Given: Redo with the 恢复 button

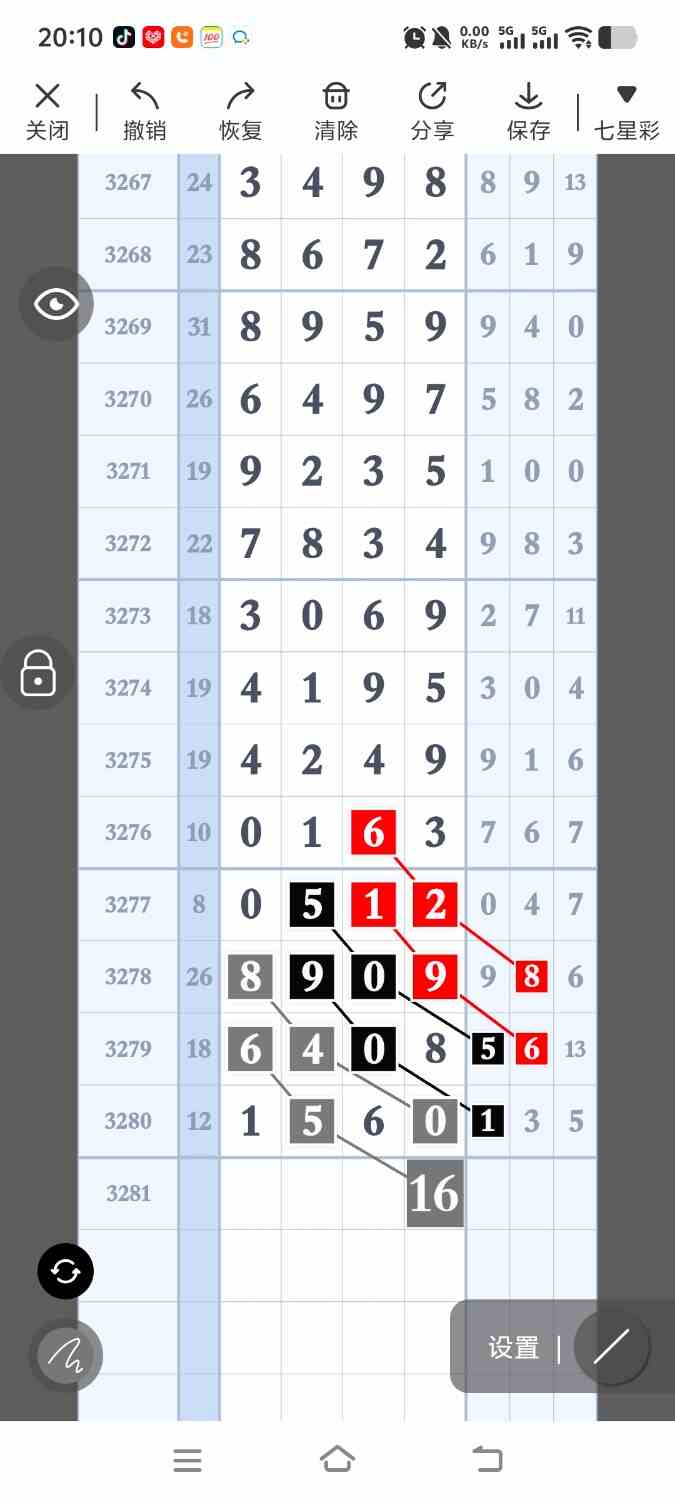Looking at the screenshot, I should (240, 111).
